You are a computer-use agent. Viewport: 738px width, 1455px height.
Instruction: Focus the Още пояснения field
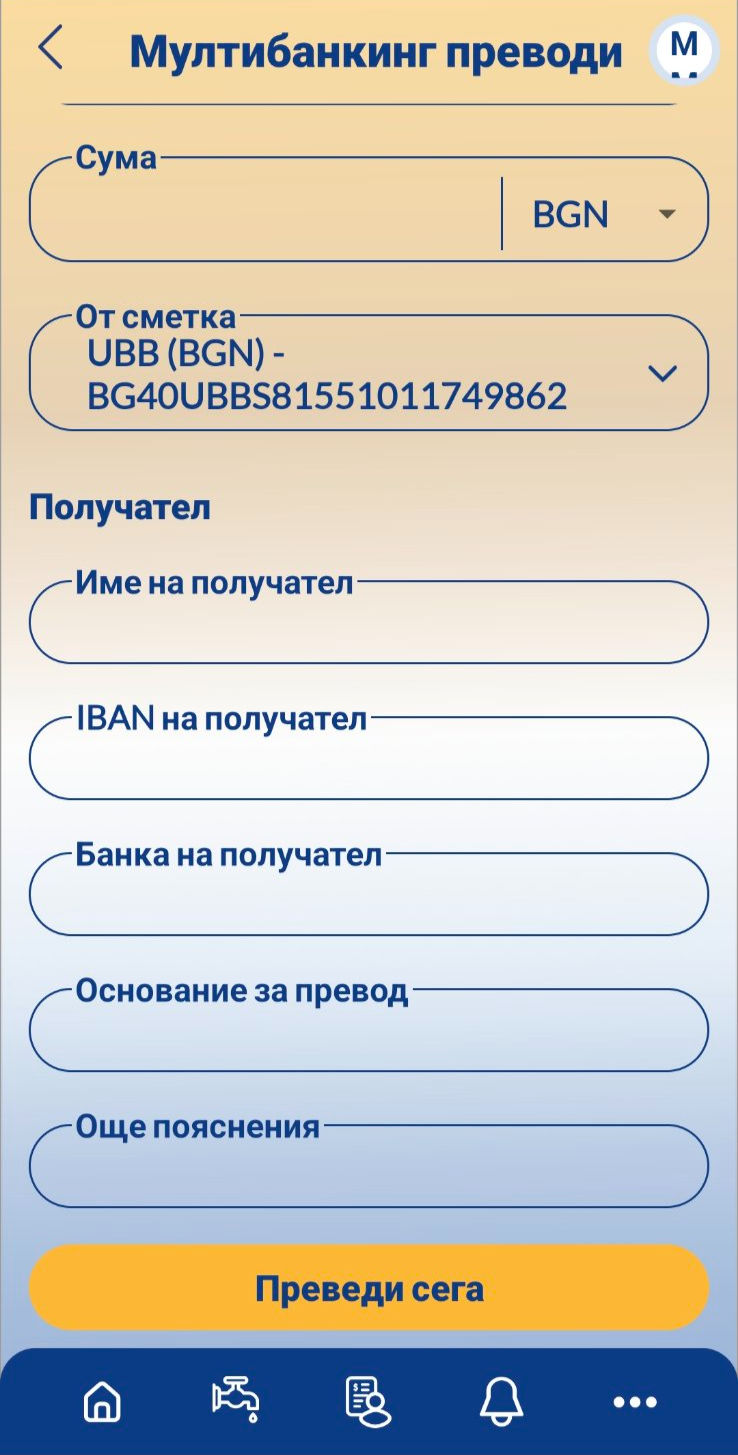[369, 1166]
